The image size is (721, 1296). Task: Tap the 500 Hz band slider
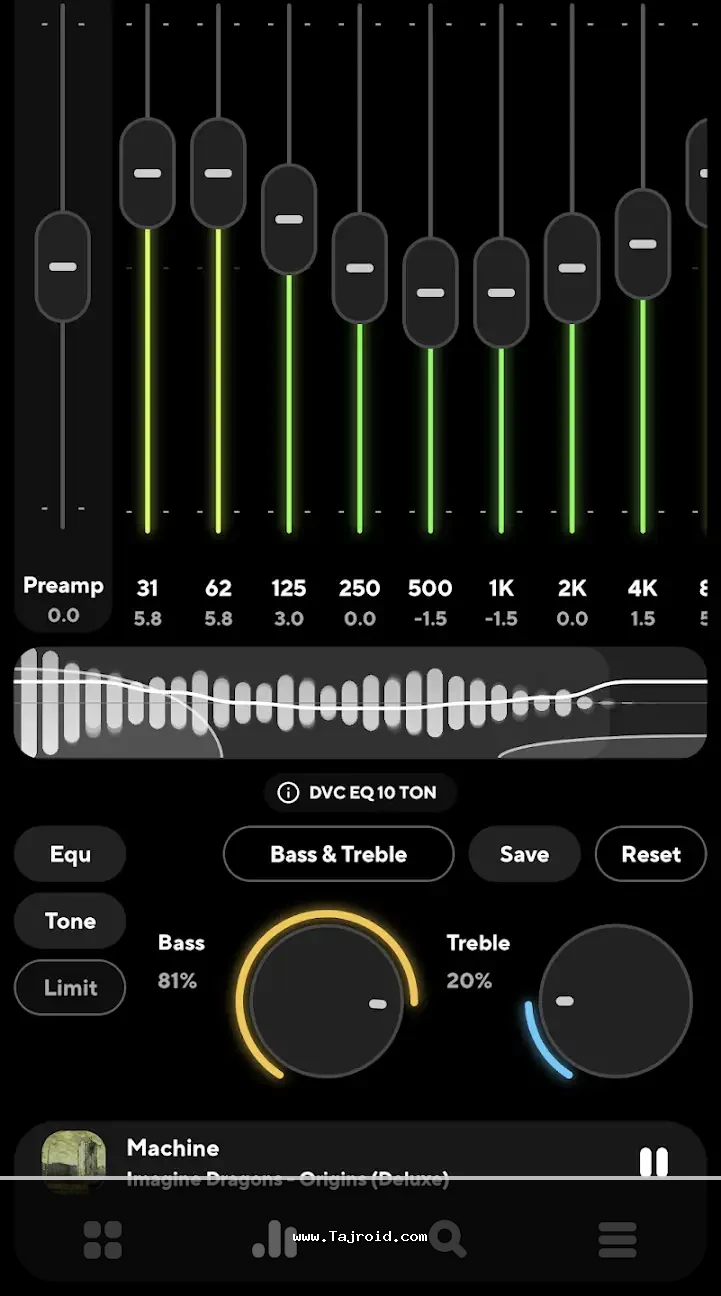click(x=430, y=293)
